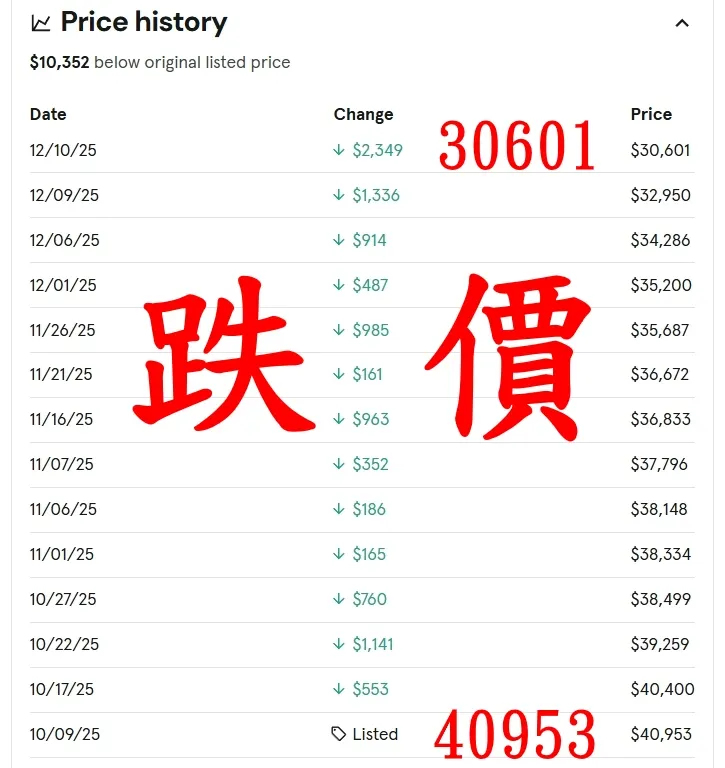This screenshot has height=768, width=725.
Task: Click the decrease arrow next to $914
Action: point(338,240)
